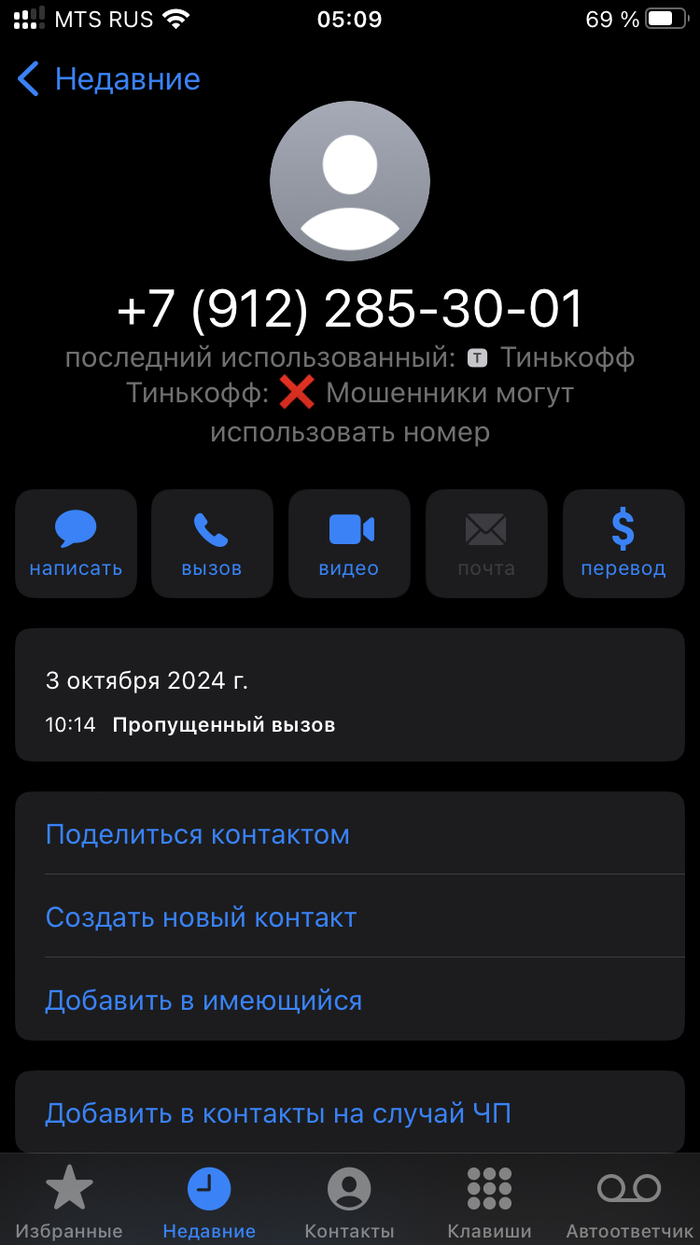Viewport: 700px width, 1245px height.
Task: Switch to the Автоответчик tab
Action: [x=629, y=1202]
